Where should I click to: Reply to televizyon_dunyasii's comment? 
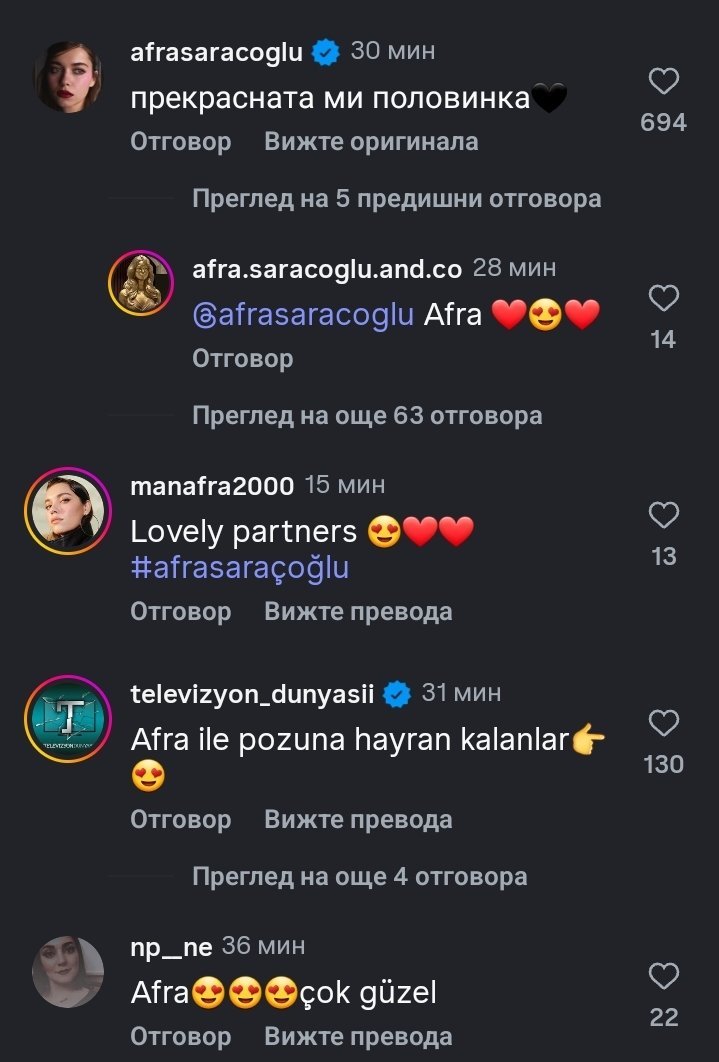[180, 819]
